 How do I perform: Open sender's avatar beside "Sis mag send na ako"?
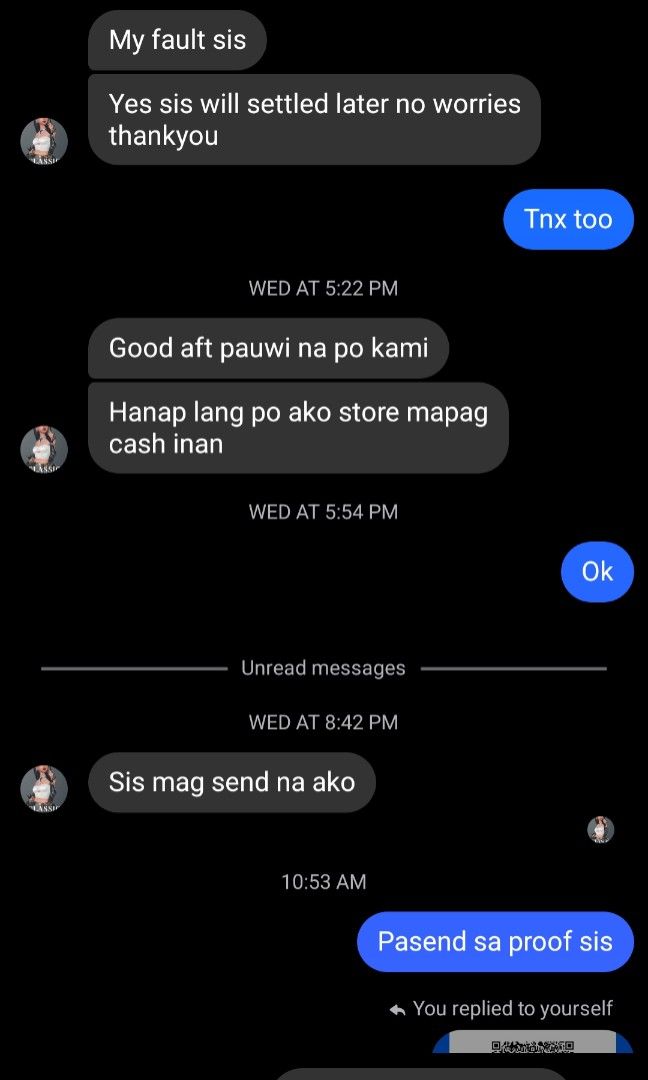44,789
